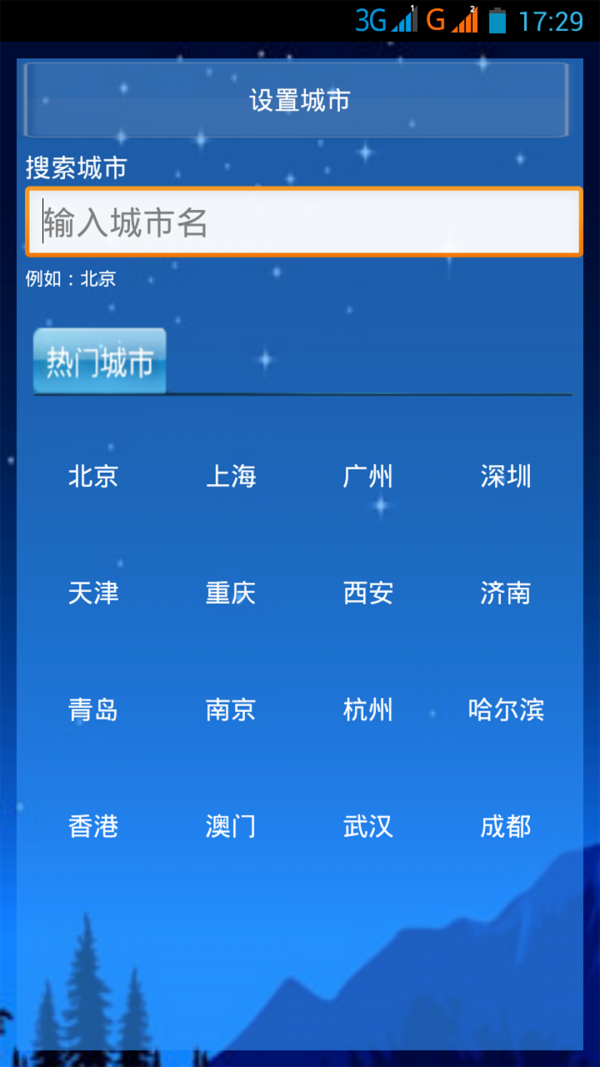Set city to 深圳

(x=505, y=476)
